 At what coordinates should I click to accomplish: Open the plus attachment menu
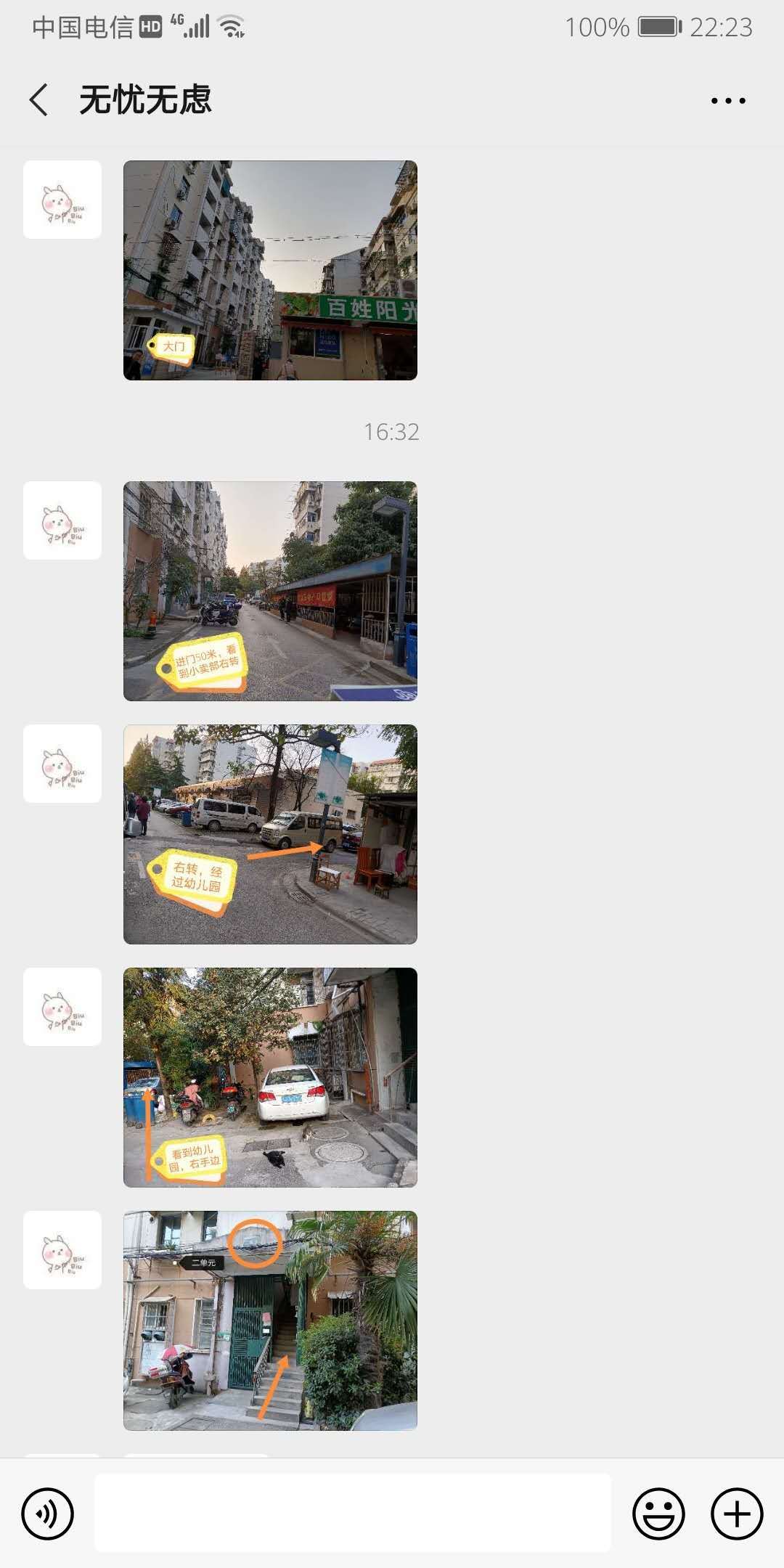(737, 1514)
